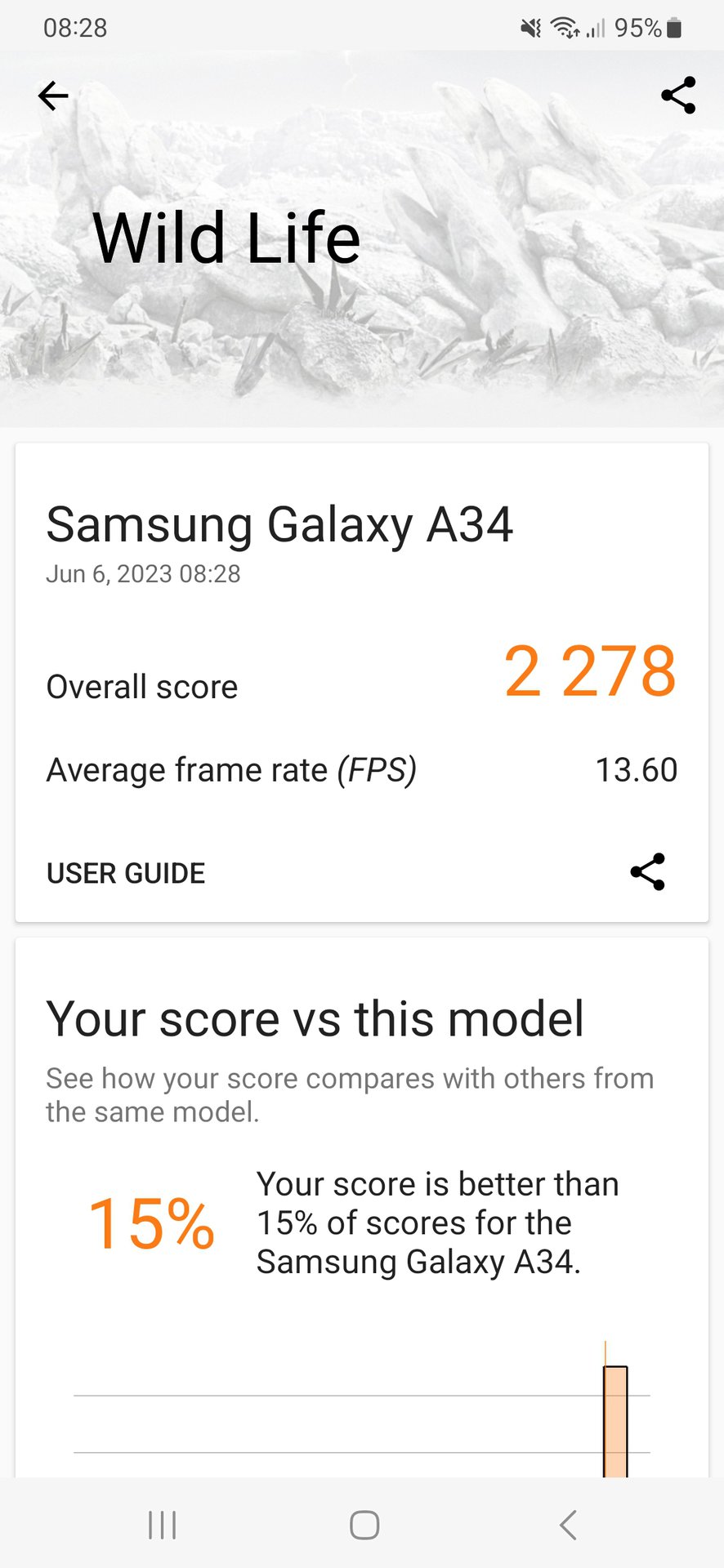This screenshot has width=724, height=1568.
Task: Open recent apps from navigation bar
Action: point(162,1525)
